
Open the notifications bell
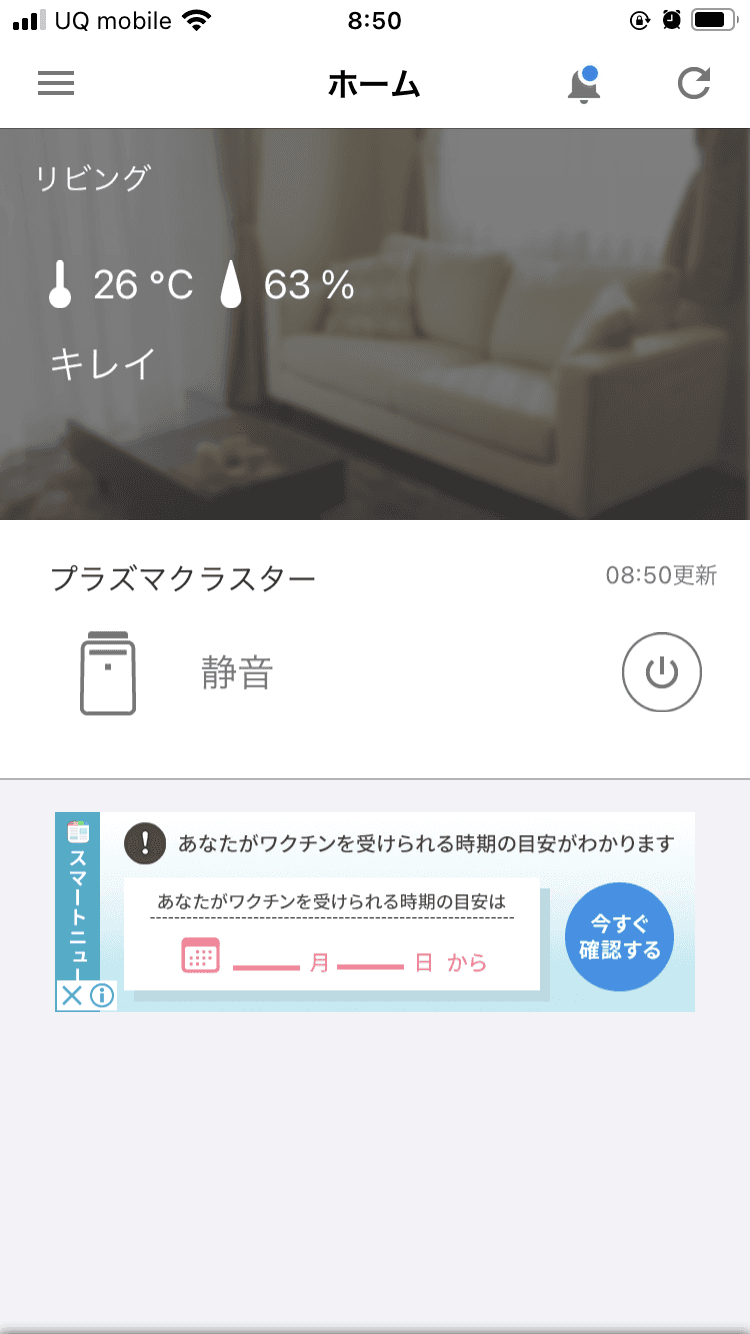[583, 85]
